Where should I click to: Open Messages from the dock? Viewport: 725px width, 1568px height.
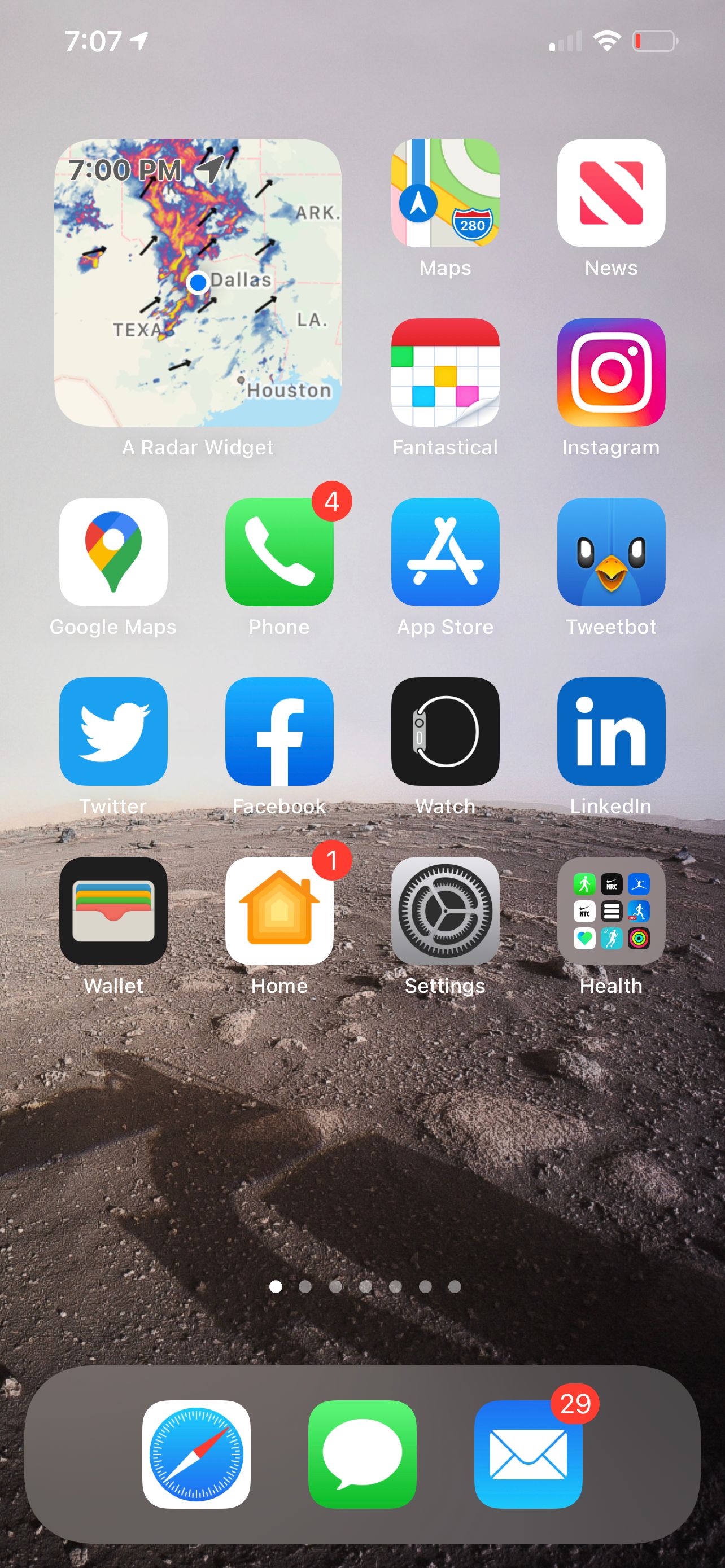(x=362, y=1454)
